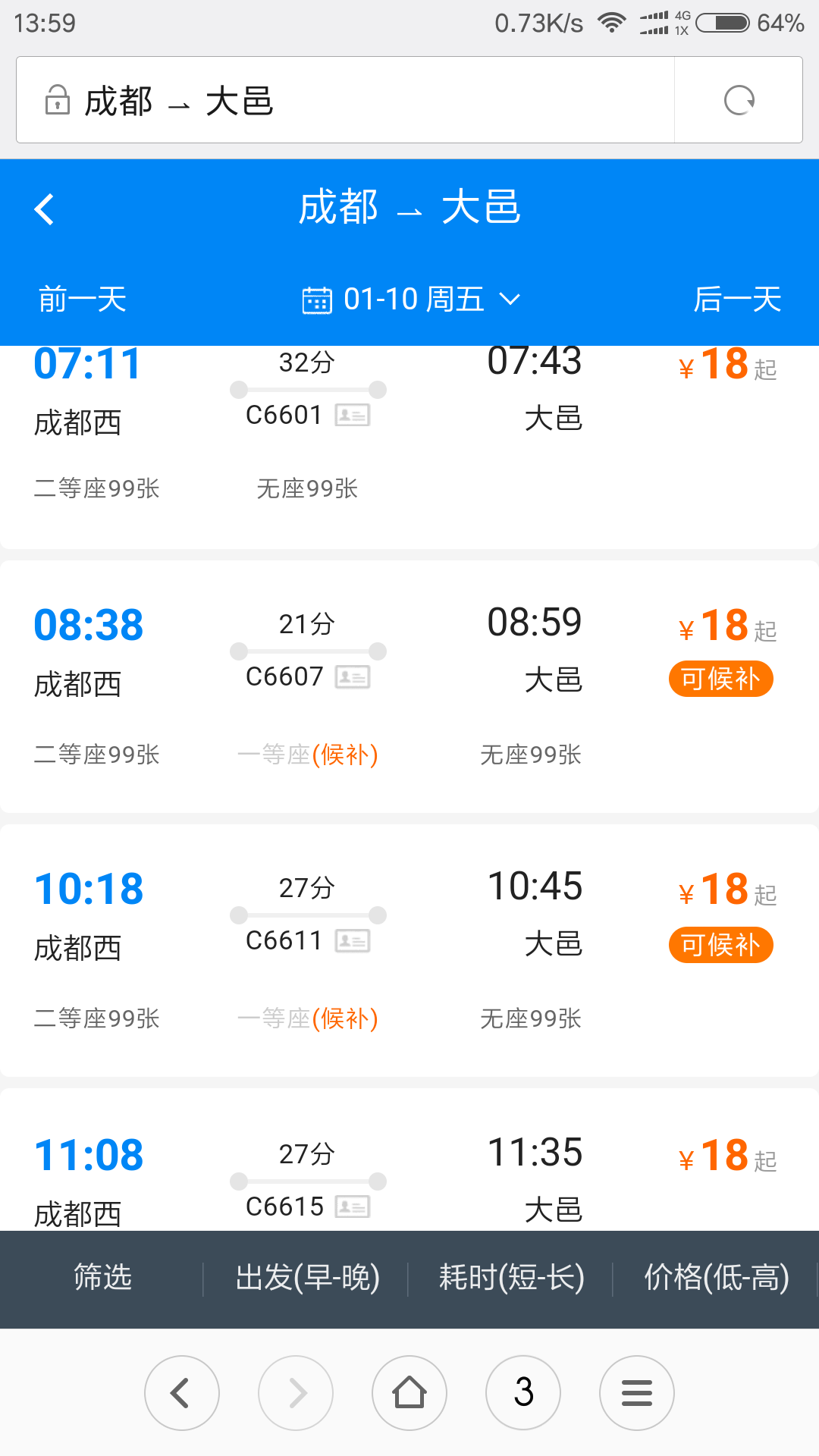Show stop info icon for C6607
Viewport: 819px width, 1456px height.
click(353, 676)
